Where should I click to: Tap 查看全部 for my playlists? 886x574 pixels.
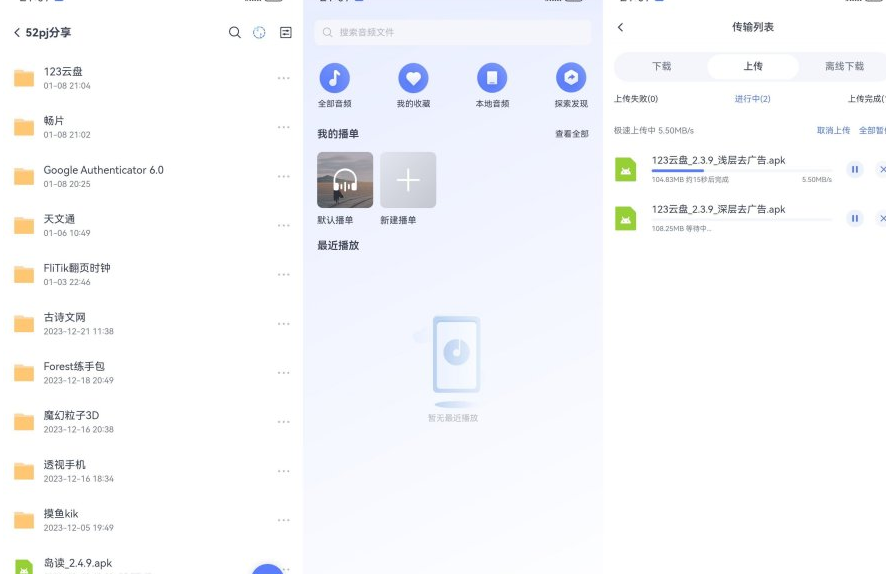pos(572,134)
